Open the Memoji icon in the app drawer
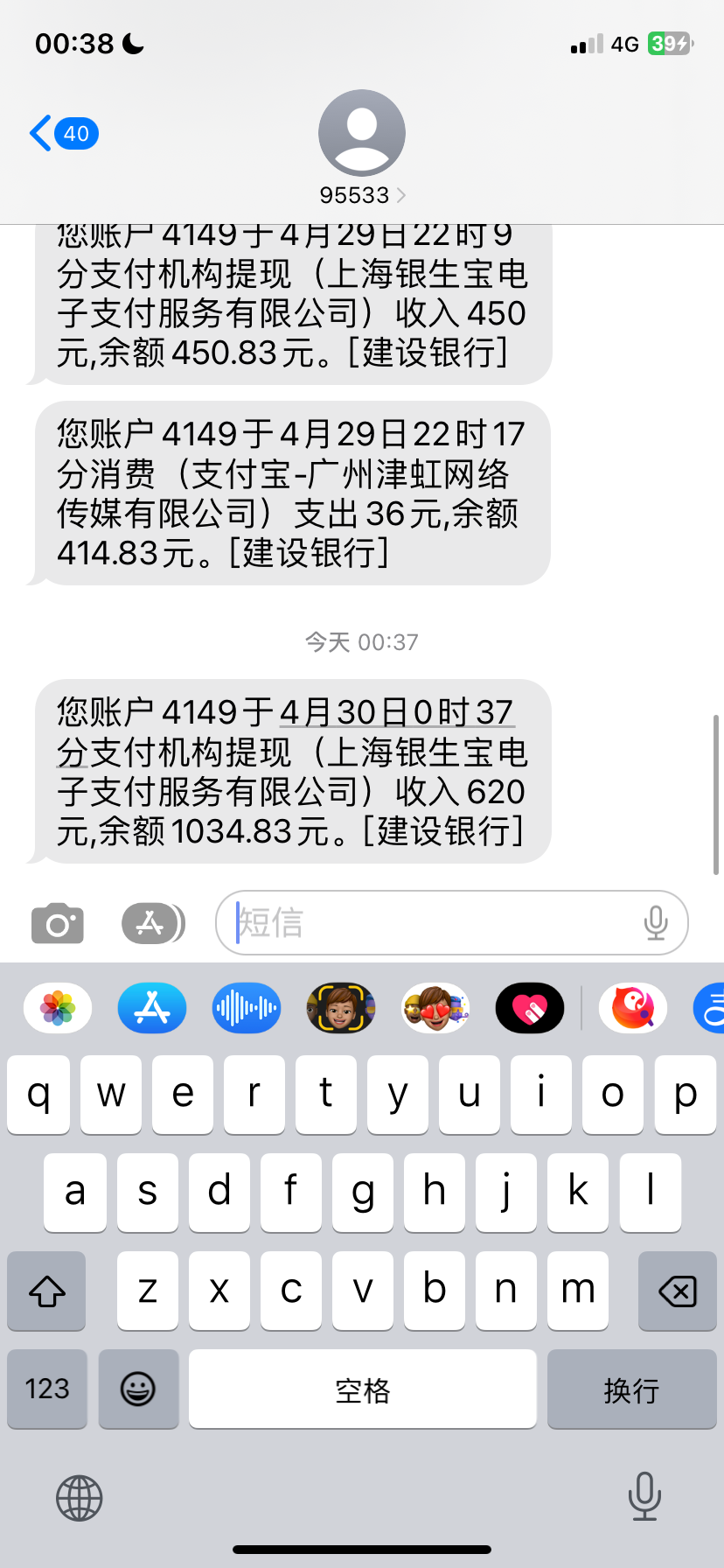This screenshot has width=724, height=1568. point(340,1008)
